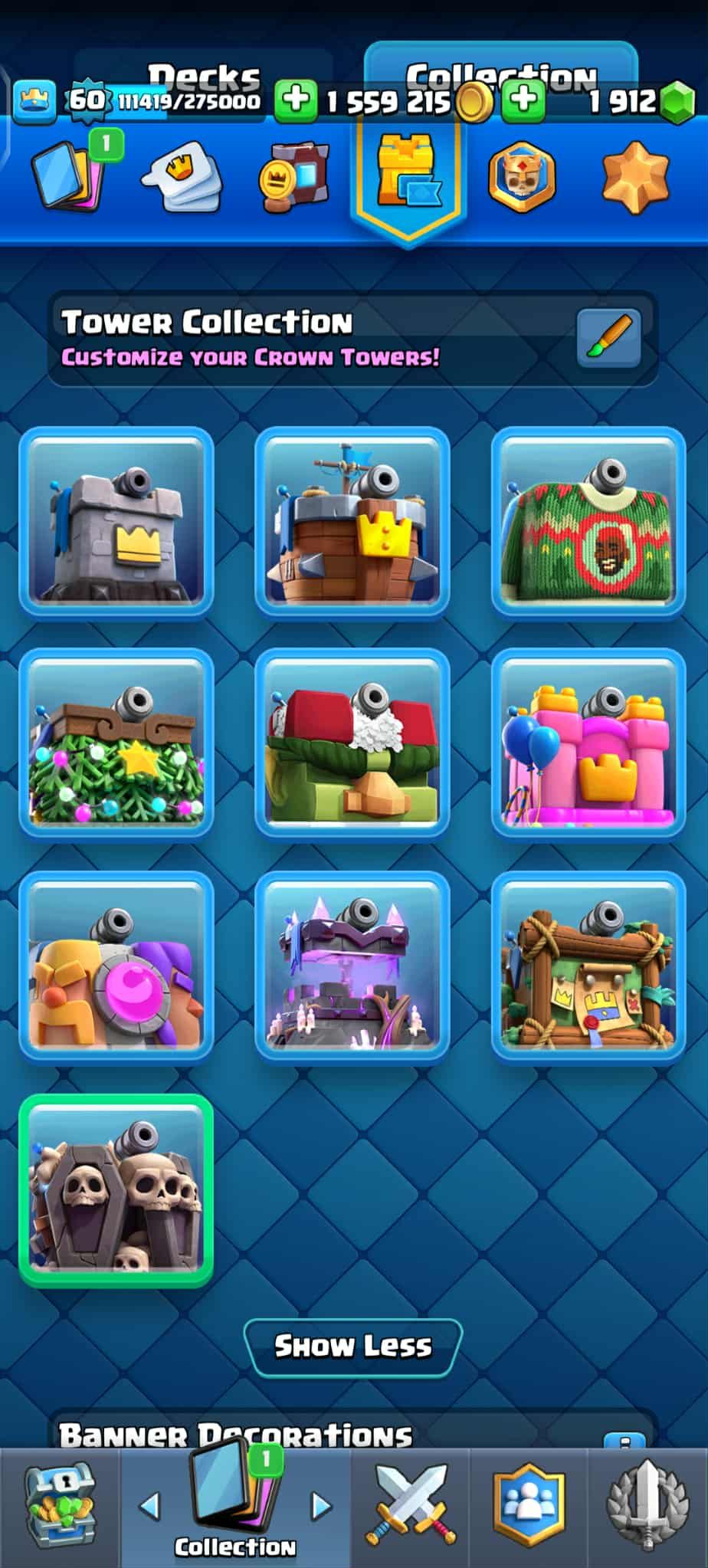Viewport: 708px width, 1568px height.
Task: Go to the Battle crossed-swords tab
Action: (411, 1504)
